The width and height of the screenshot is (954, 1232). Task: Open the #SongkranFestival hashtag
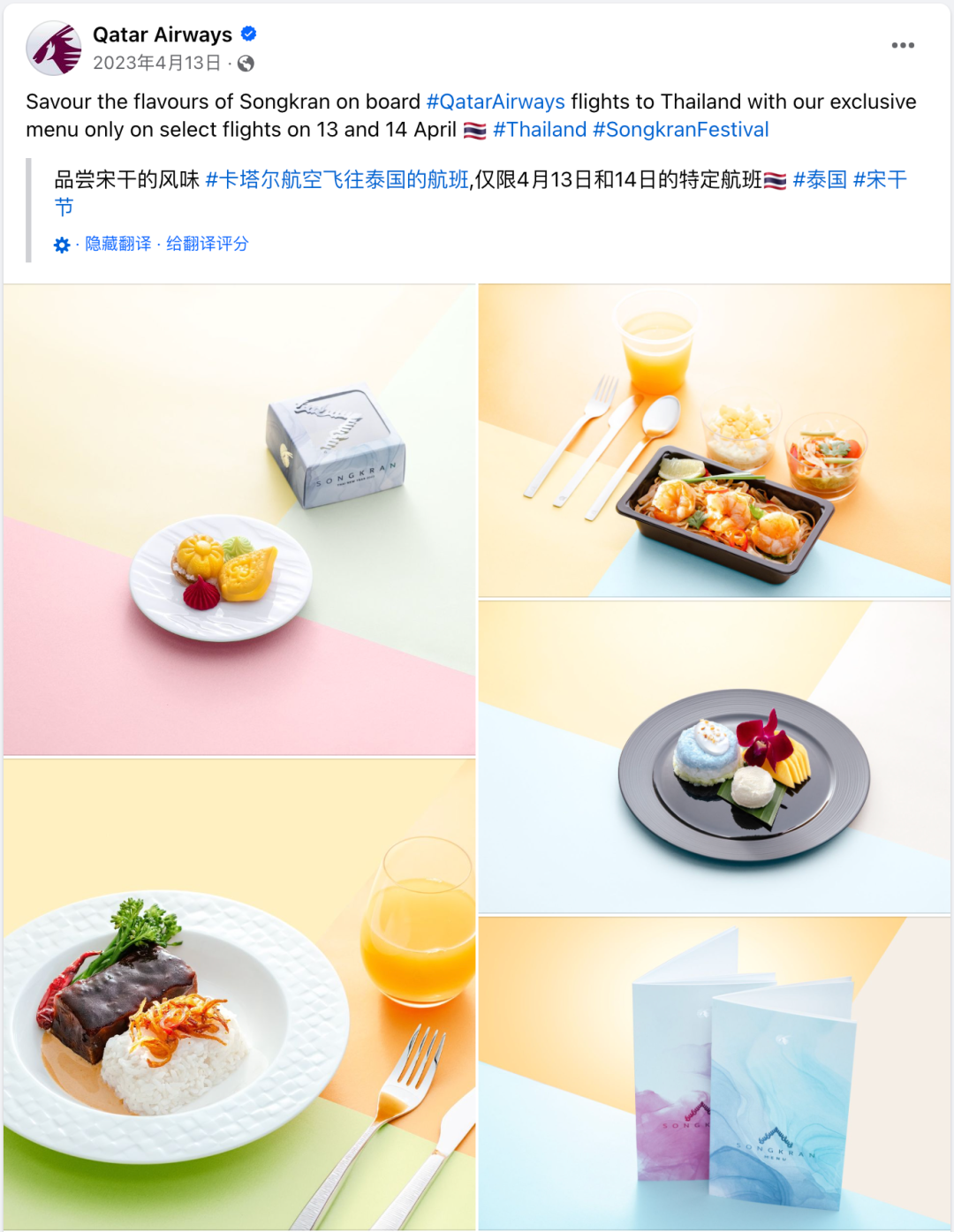(680, 130)
